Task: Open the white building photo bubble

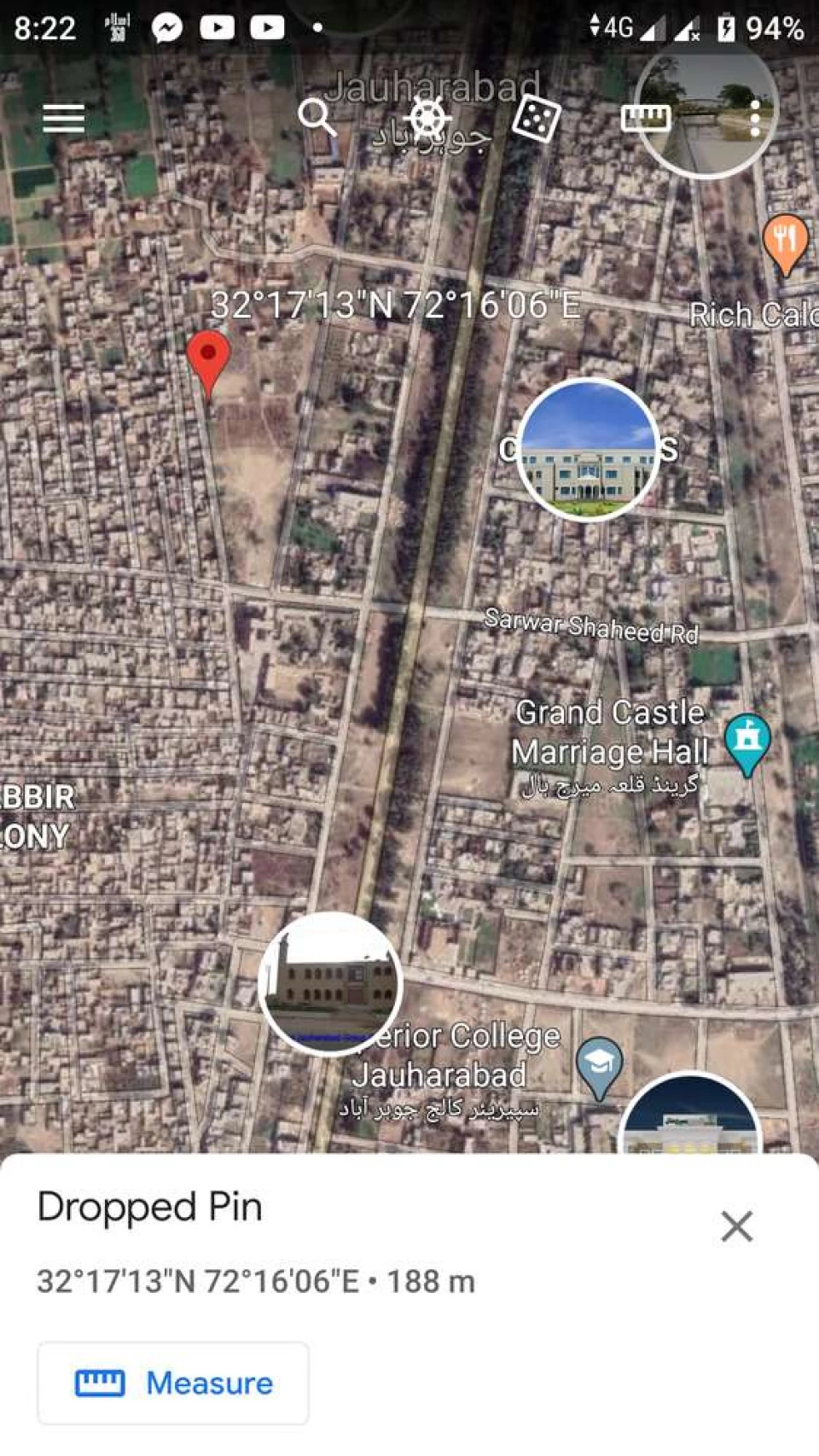Action: tap(588, 449)
